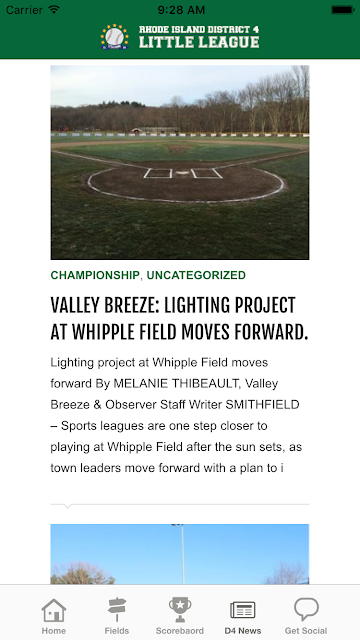Viewport: 360px width, 640px height.
Task: Tap the baseball field article image
Action: click(180, 162)
